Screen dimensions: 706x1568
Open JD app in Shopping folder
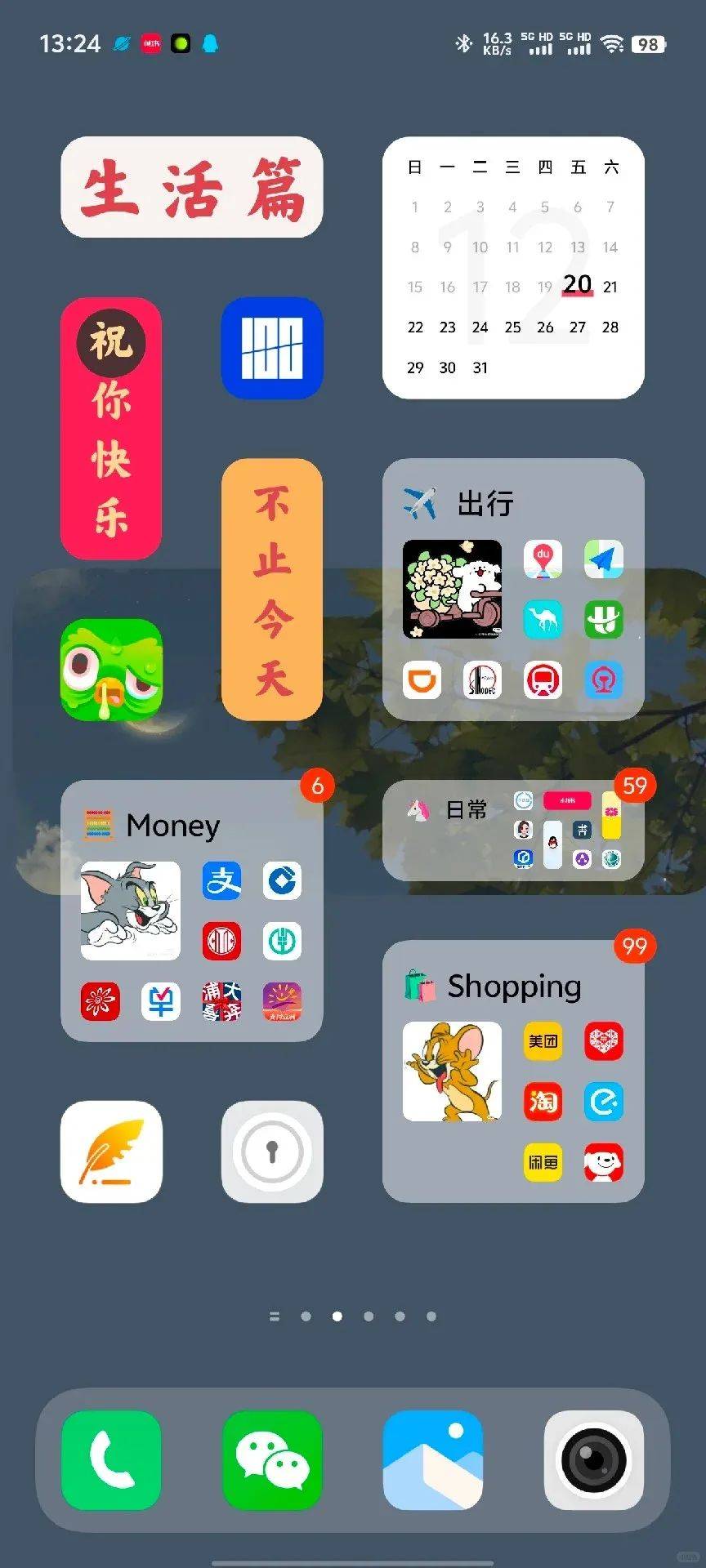pos(604,1162)
